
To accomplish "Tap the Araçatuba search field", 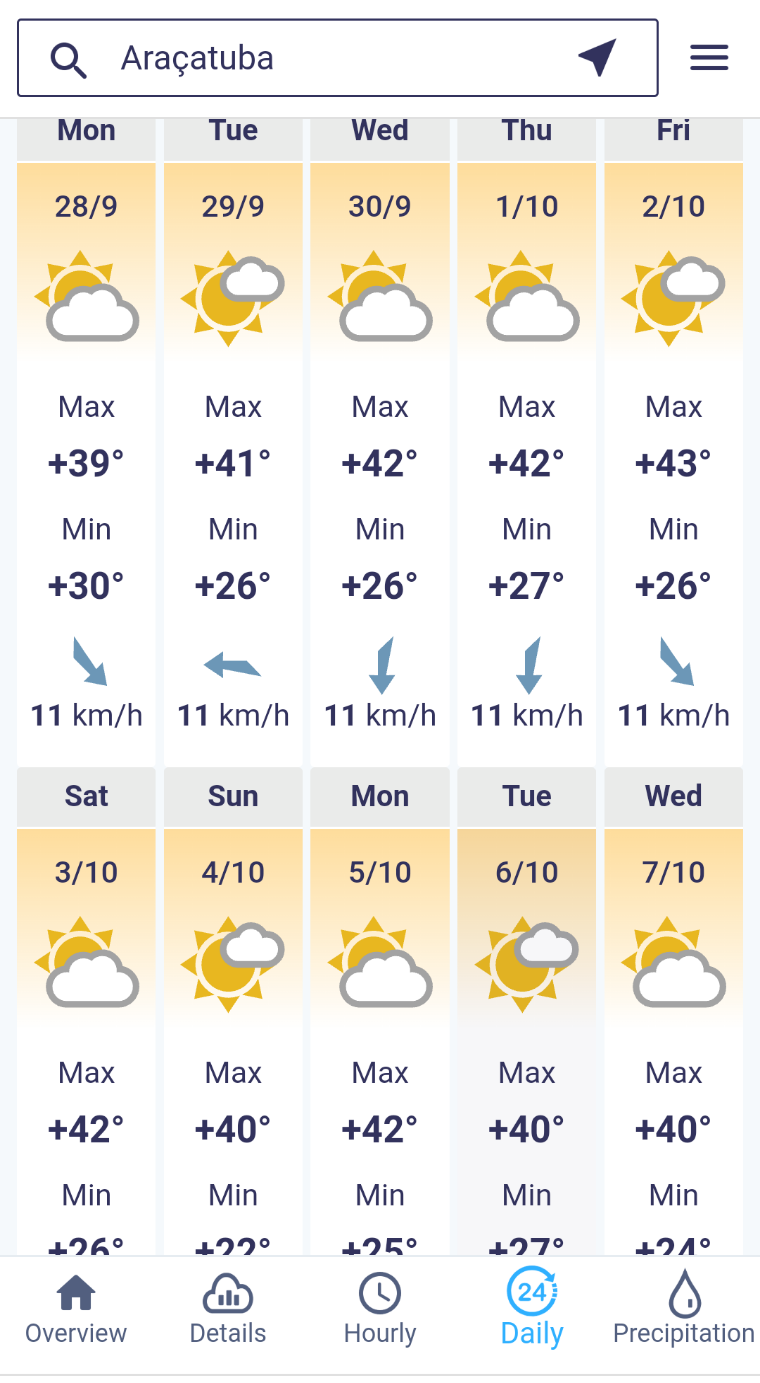I will (337, 58).
